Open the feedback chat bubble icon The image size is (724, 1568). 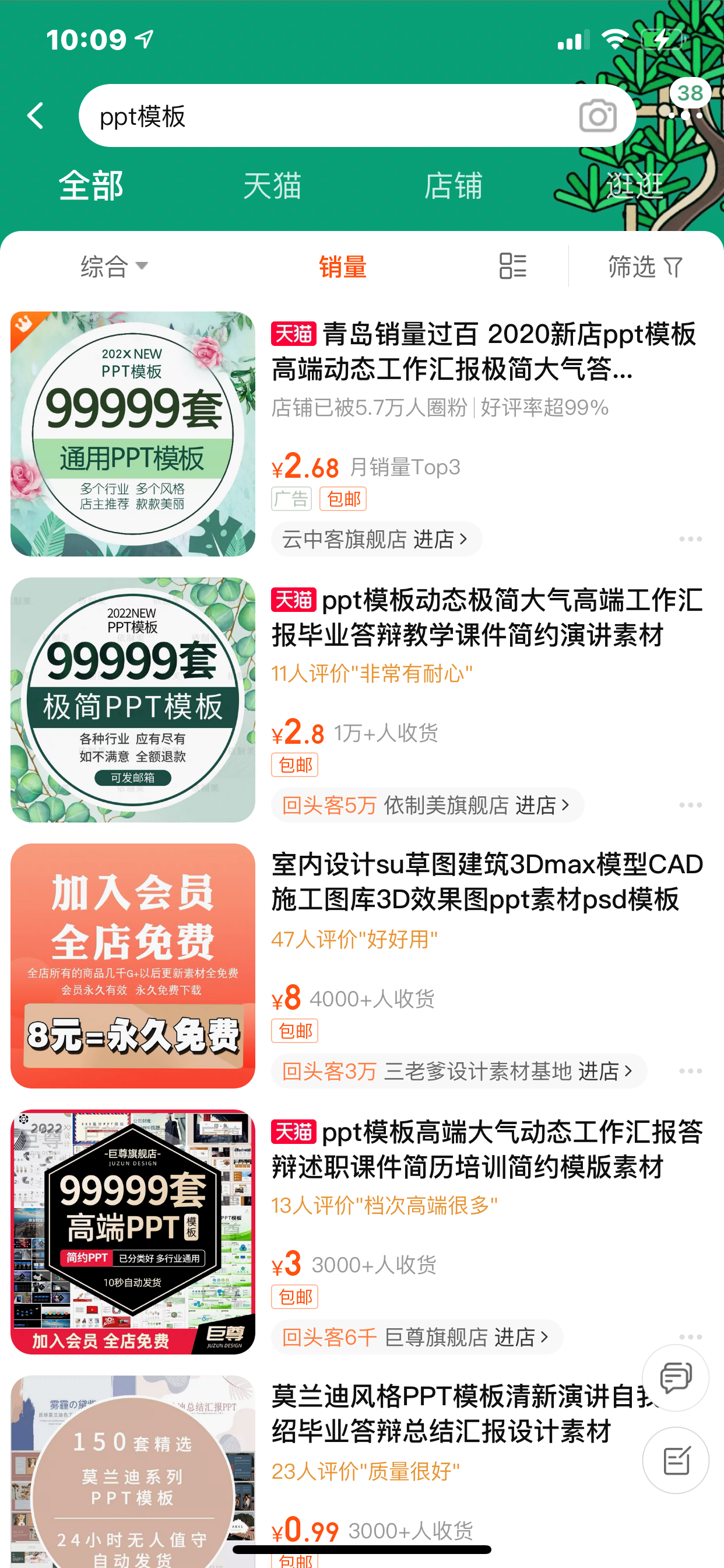(676, 1378)
